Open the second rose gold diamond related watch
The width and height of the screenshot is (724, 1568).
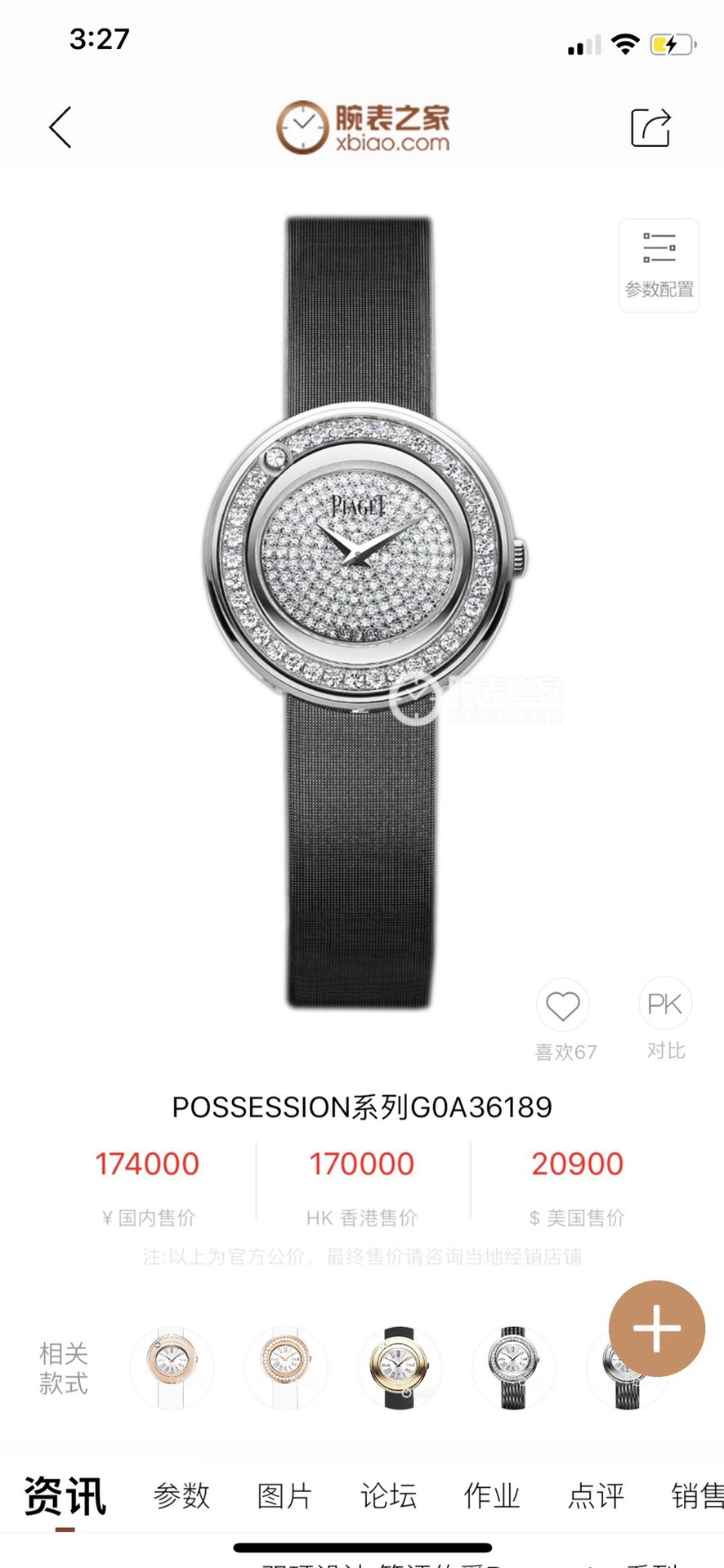pyautogui.click(x=285, y=1367)
